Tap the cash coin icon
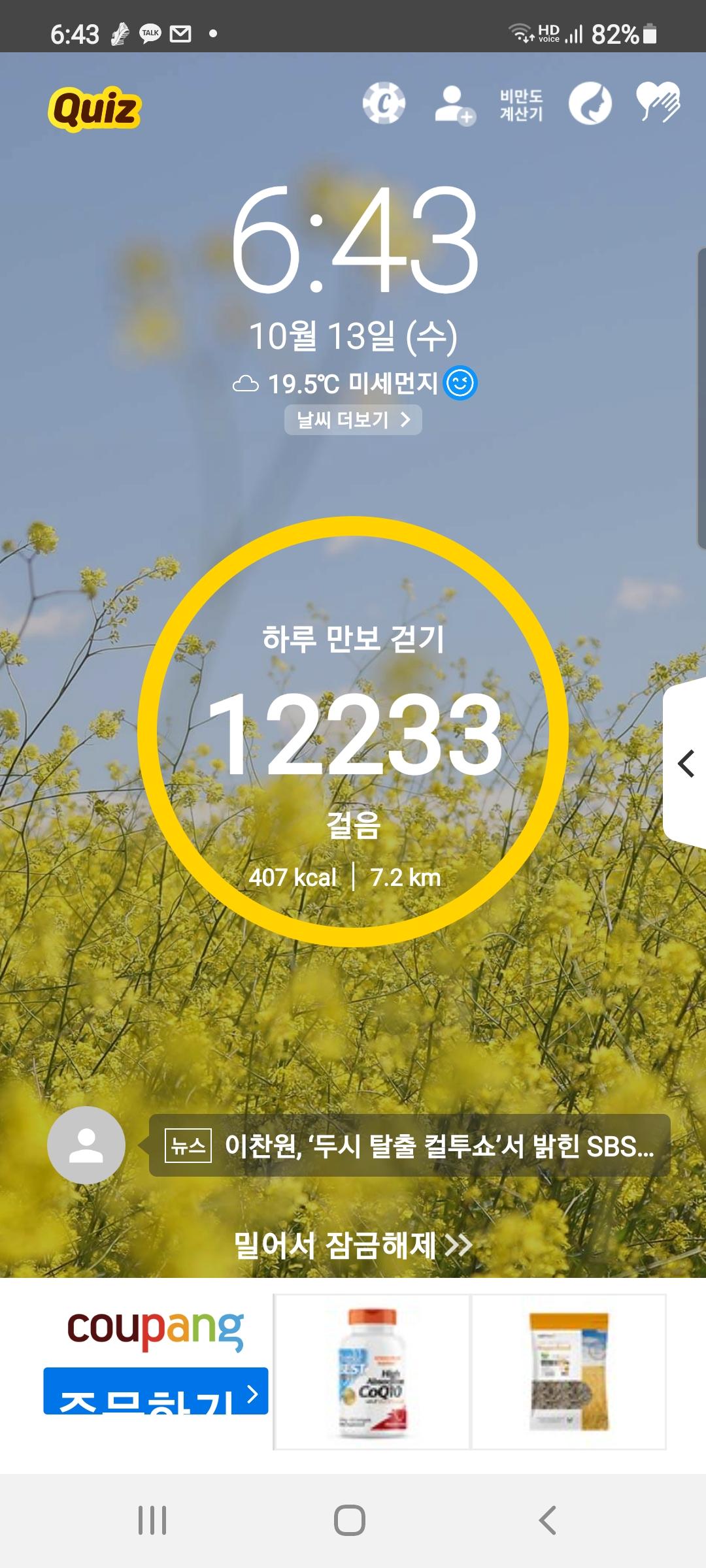706x1568 pixels. [x=384, y=103]
